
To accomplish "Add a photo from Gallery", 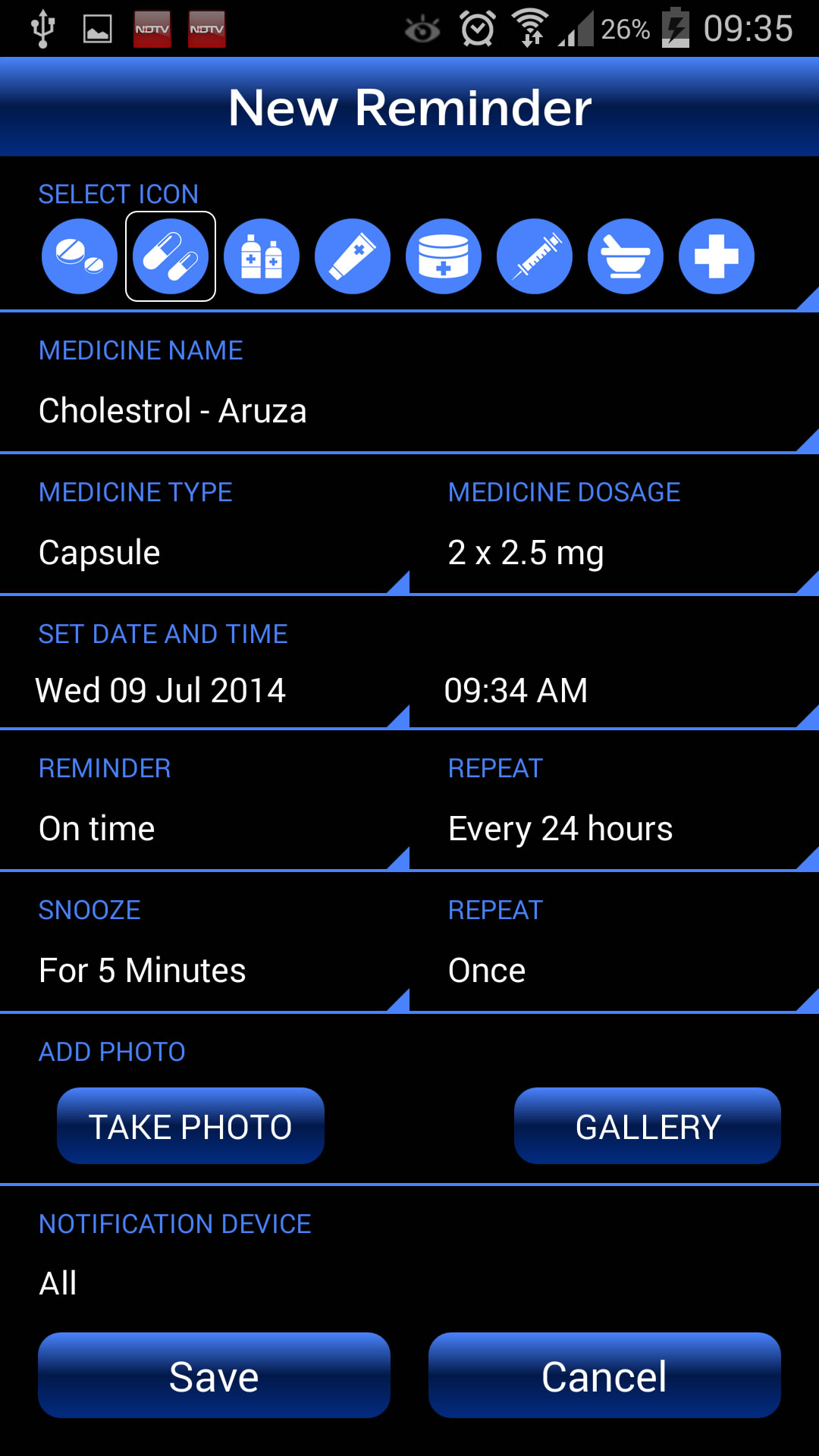I will pyautogui.click(x=648, y=1126).
